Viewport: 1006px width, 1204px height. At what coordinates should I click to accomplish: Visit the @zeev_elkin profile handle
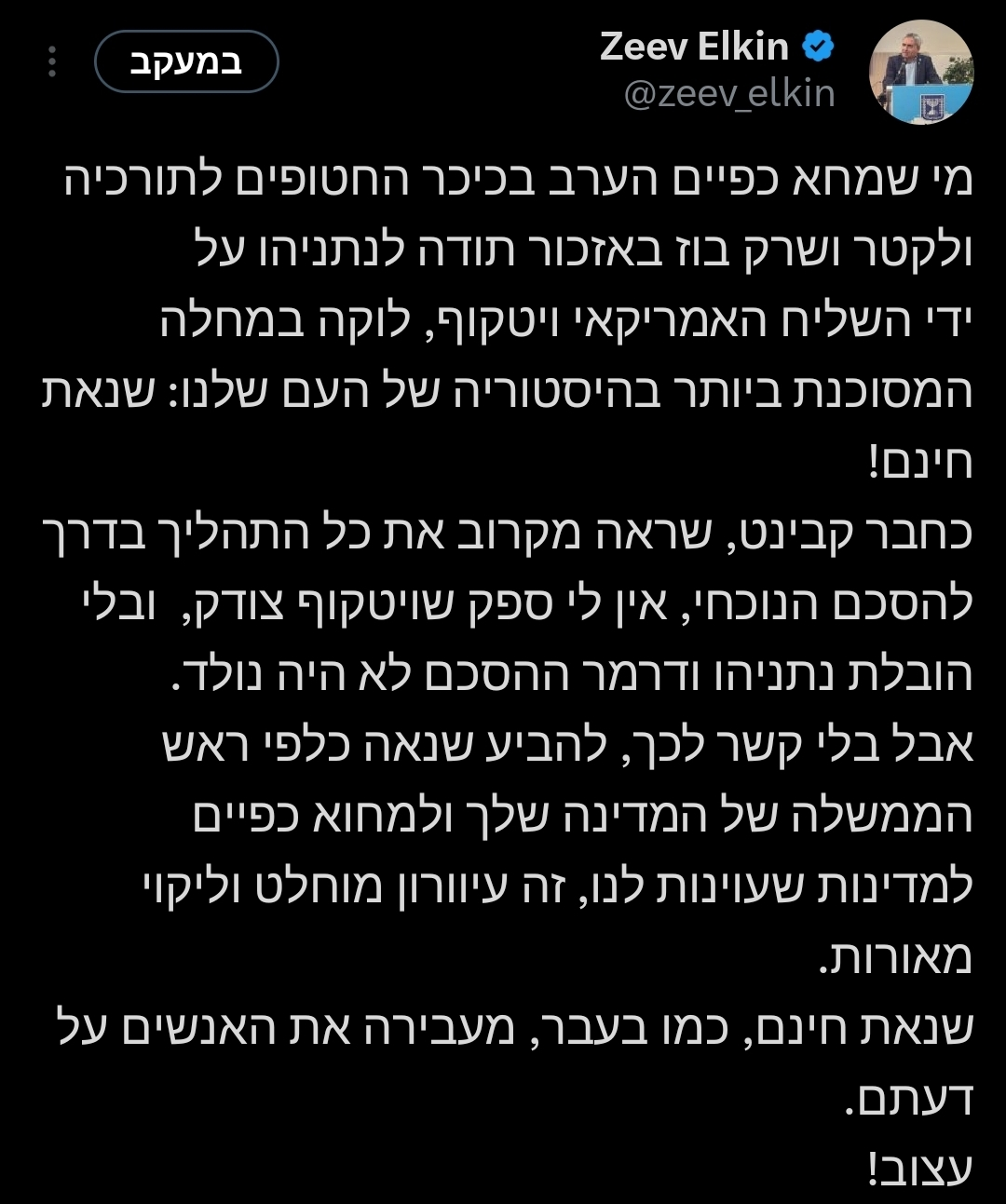[x=729, y=94]
